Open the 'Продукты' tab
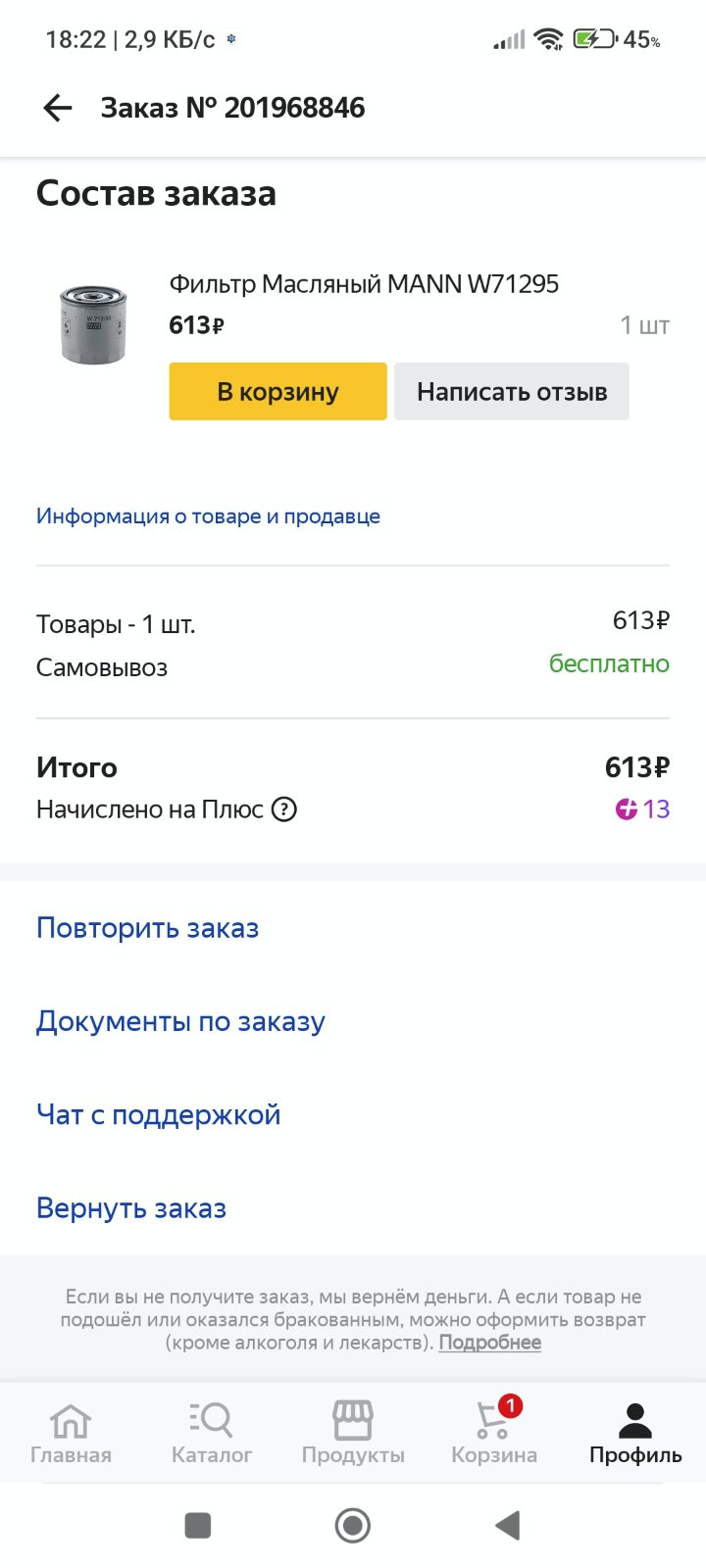The image size is (706, 1568). [353, 1432]
